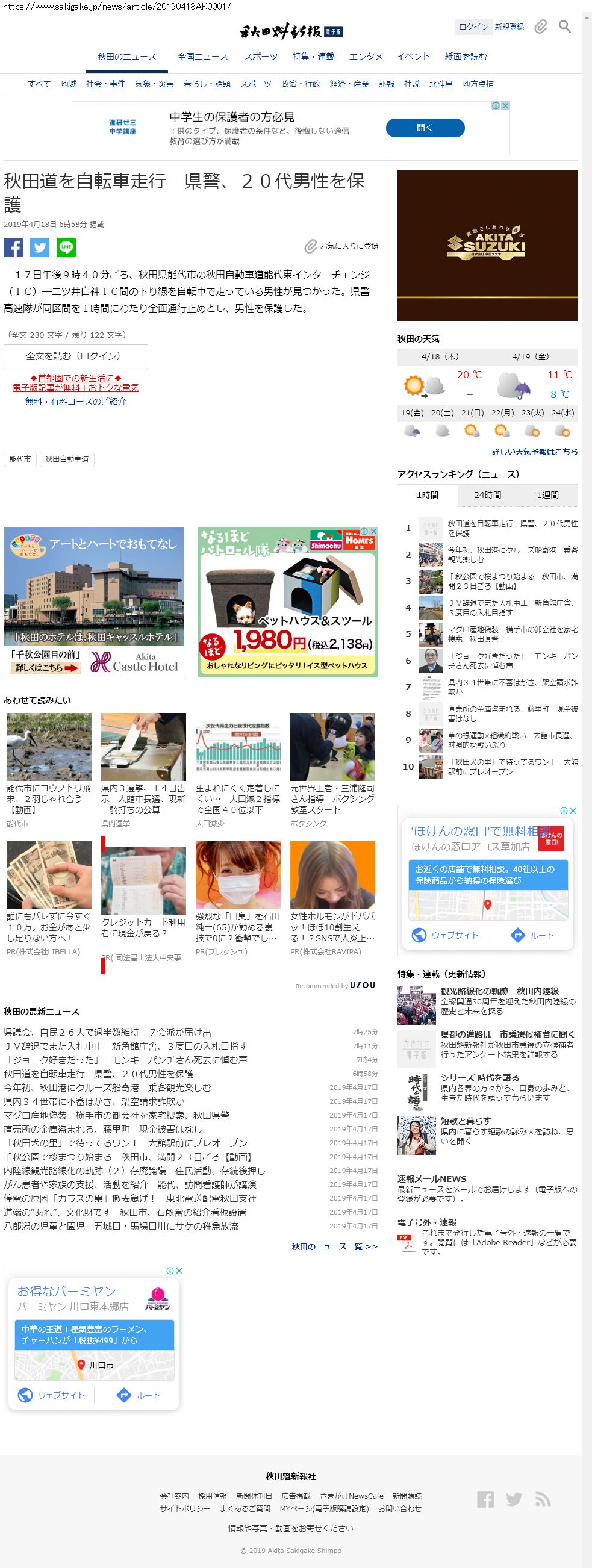Open the 無料・有料コースのご紹介 link

click(75, 401)
